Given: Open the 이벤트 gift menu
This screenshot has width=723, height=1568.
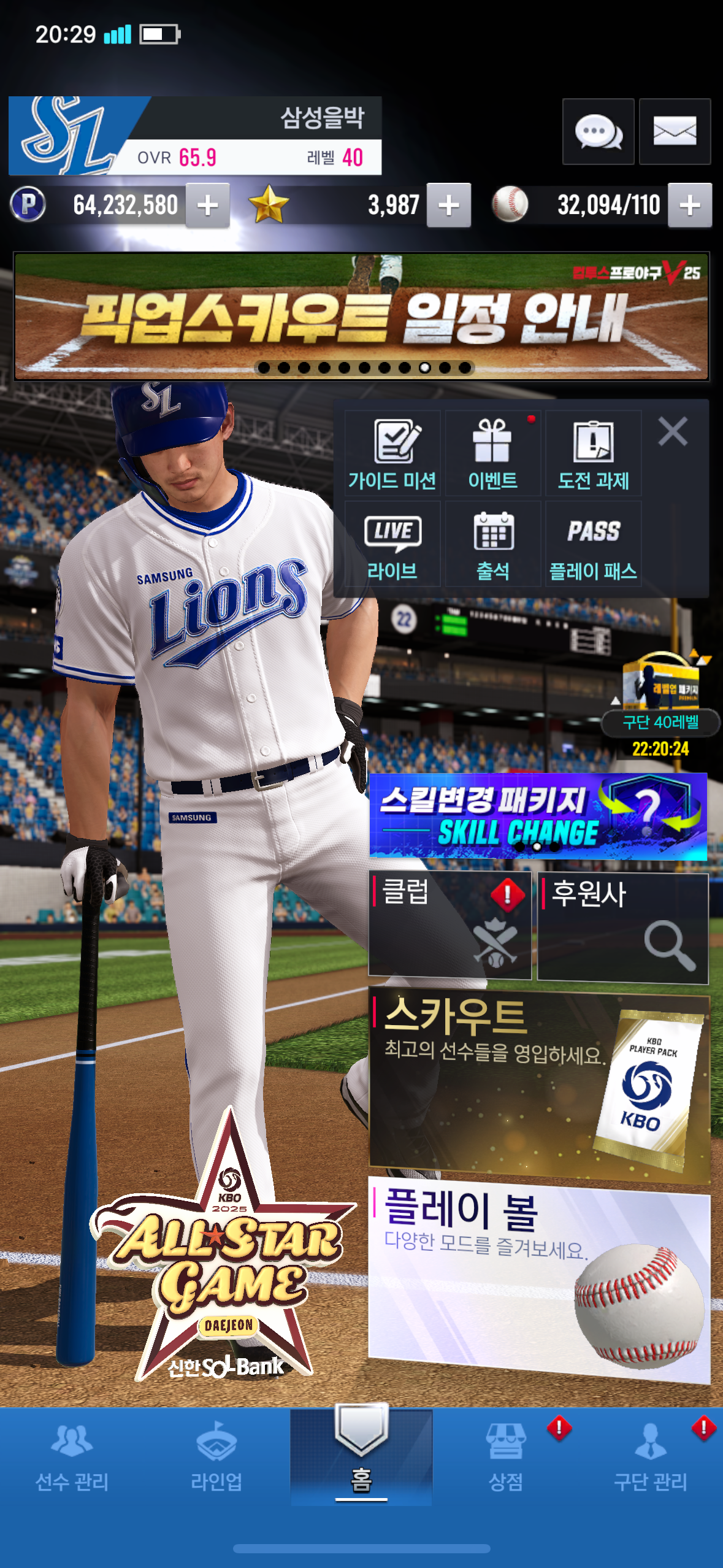Looking at the screenshot, I should point(493,453).
